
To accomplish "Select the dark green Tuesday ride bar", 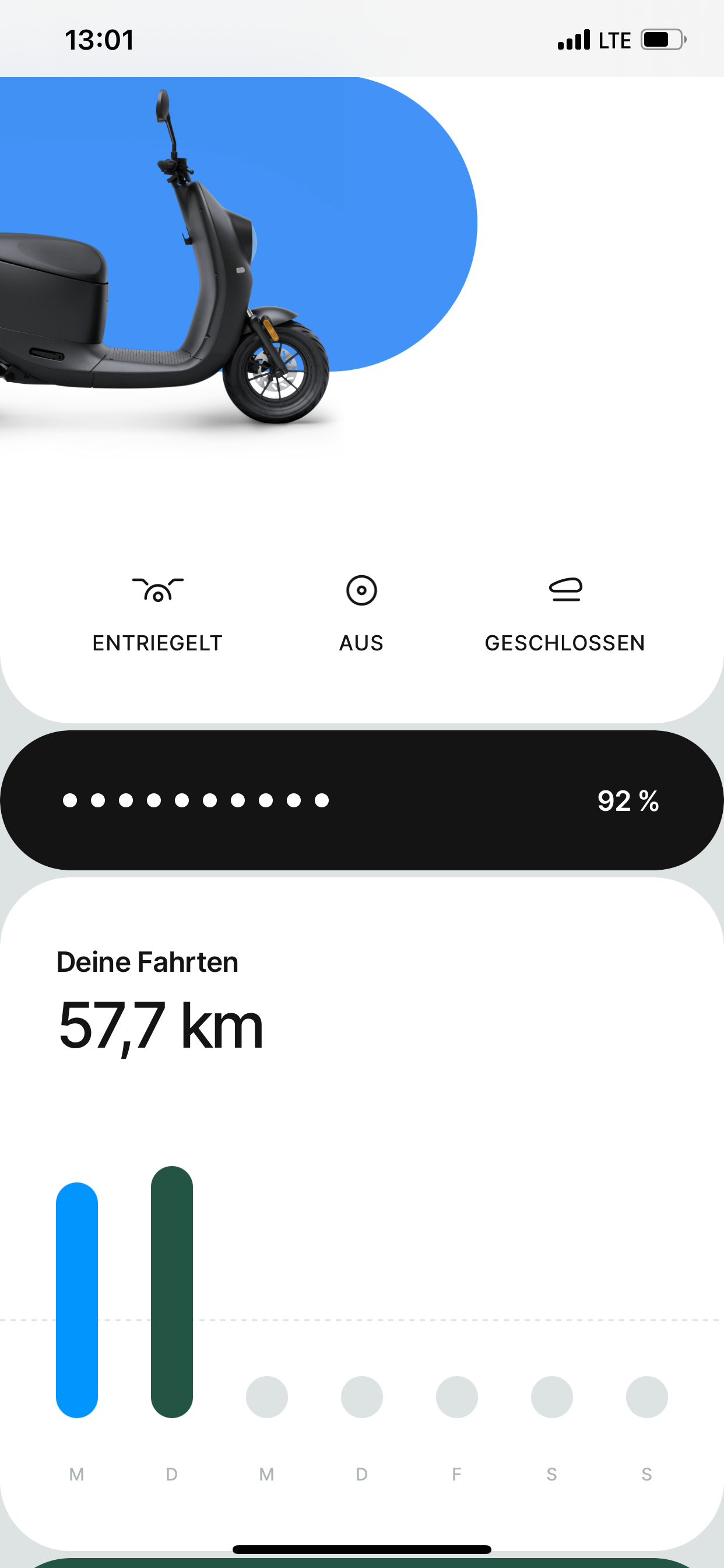I will point(172,1291).
